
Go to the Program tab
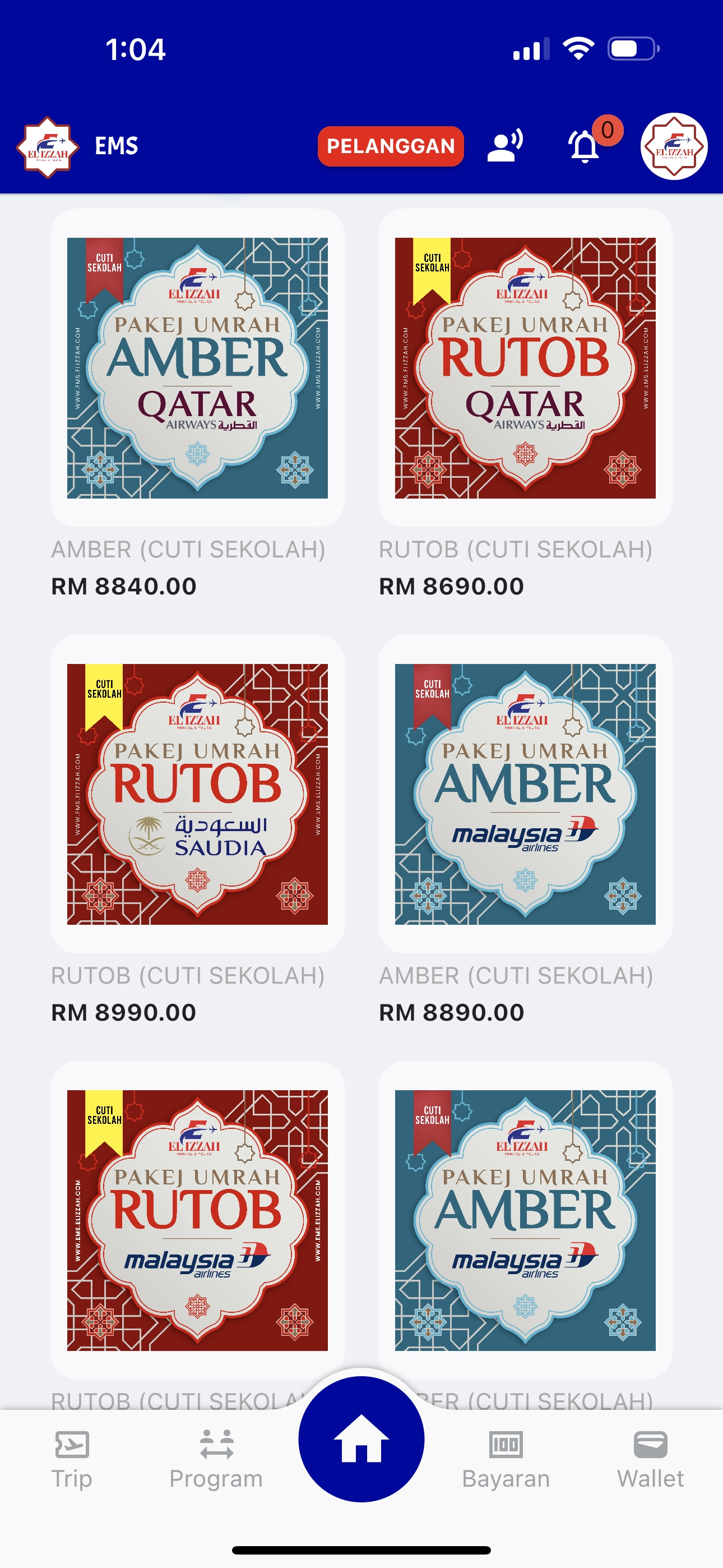coord(216,1459)
